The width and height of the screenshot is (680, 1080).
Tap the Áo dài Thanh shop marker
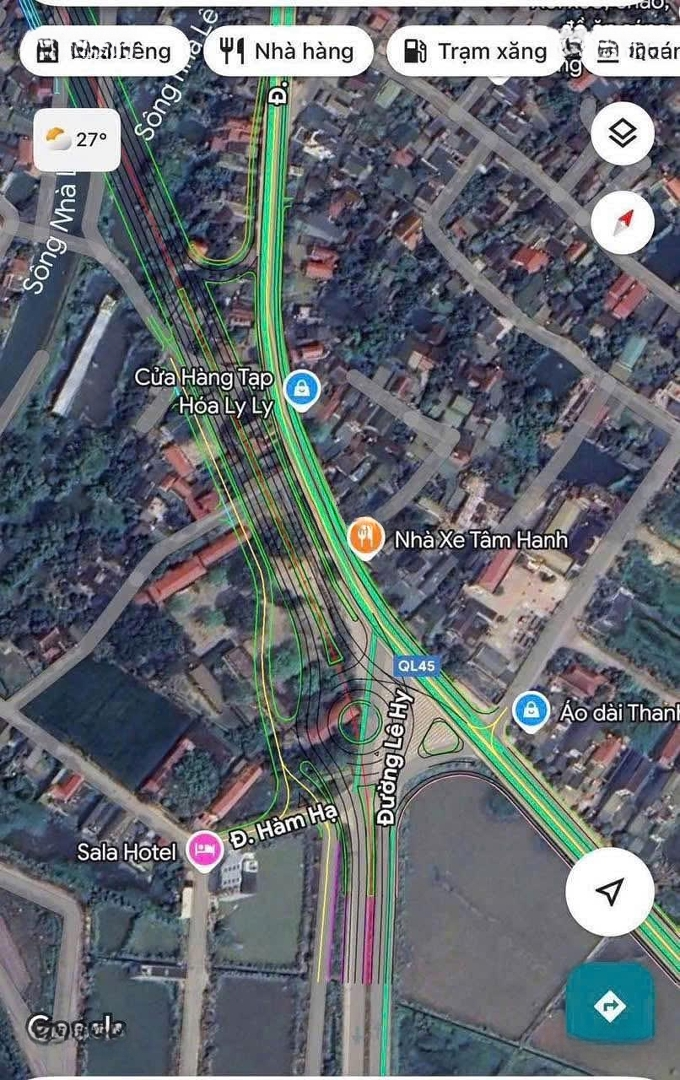(531, 711)
